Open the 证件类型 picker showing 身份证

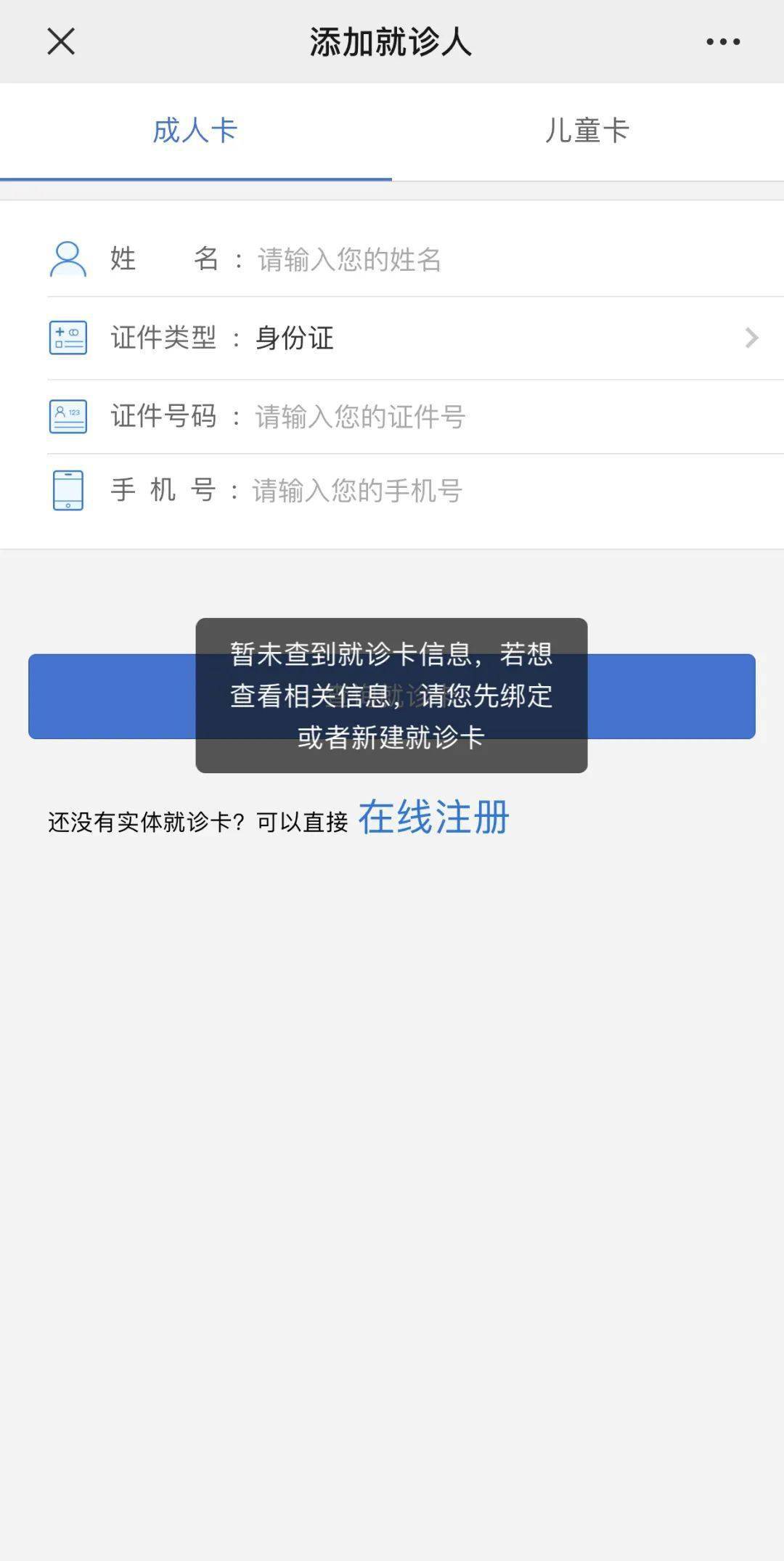(415, 338)
